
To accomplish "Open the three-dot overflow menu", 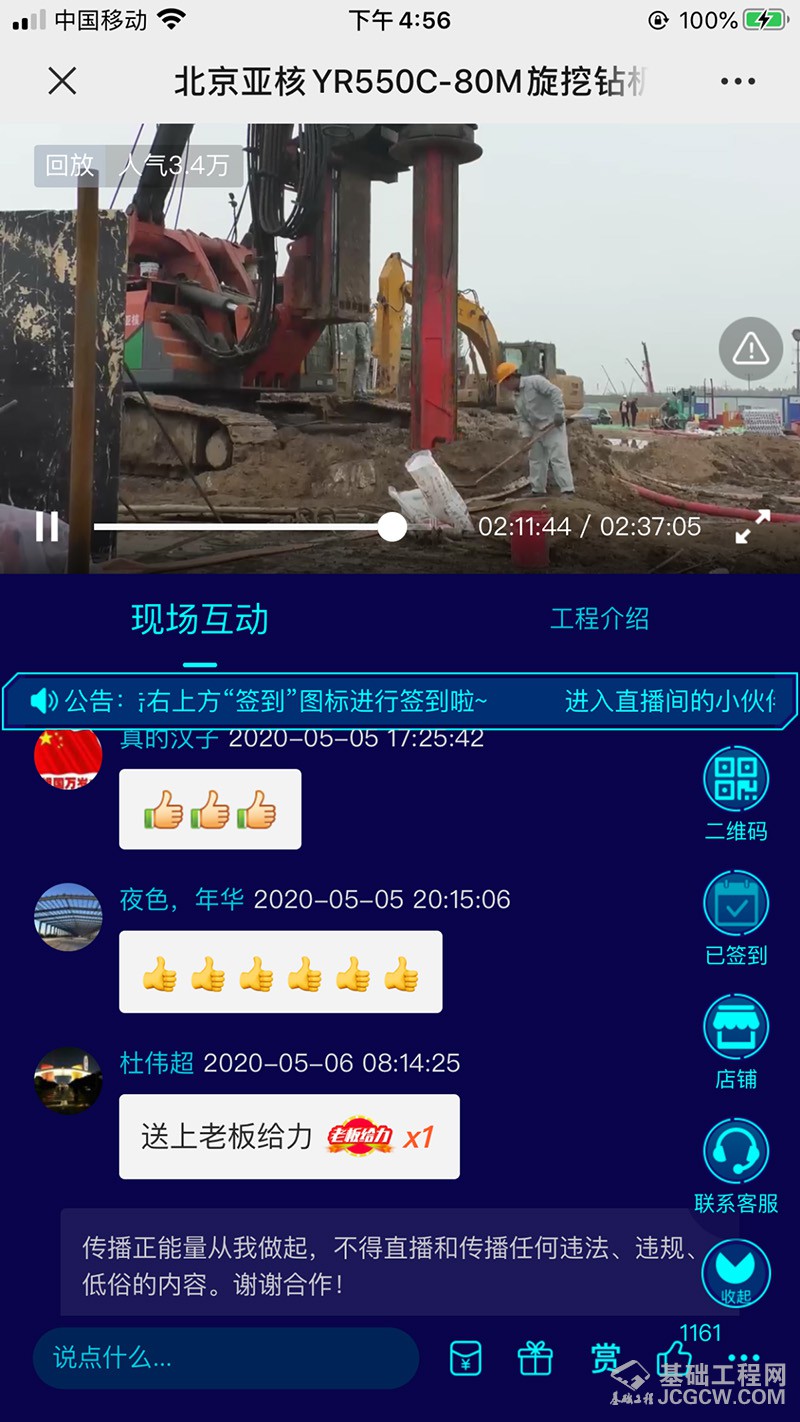I will click(738, 82).
